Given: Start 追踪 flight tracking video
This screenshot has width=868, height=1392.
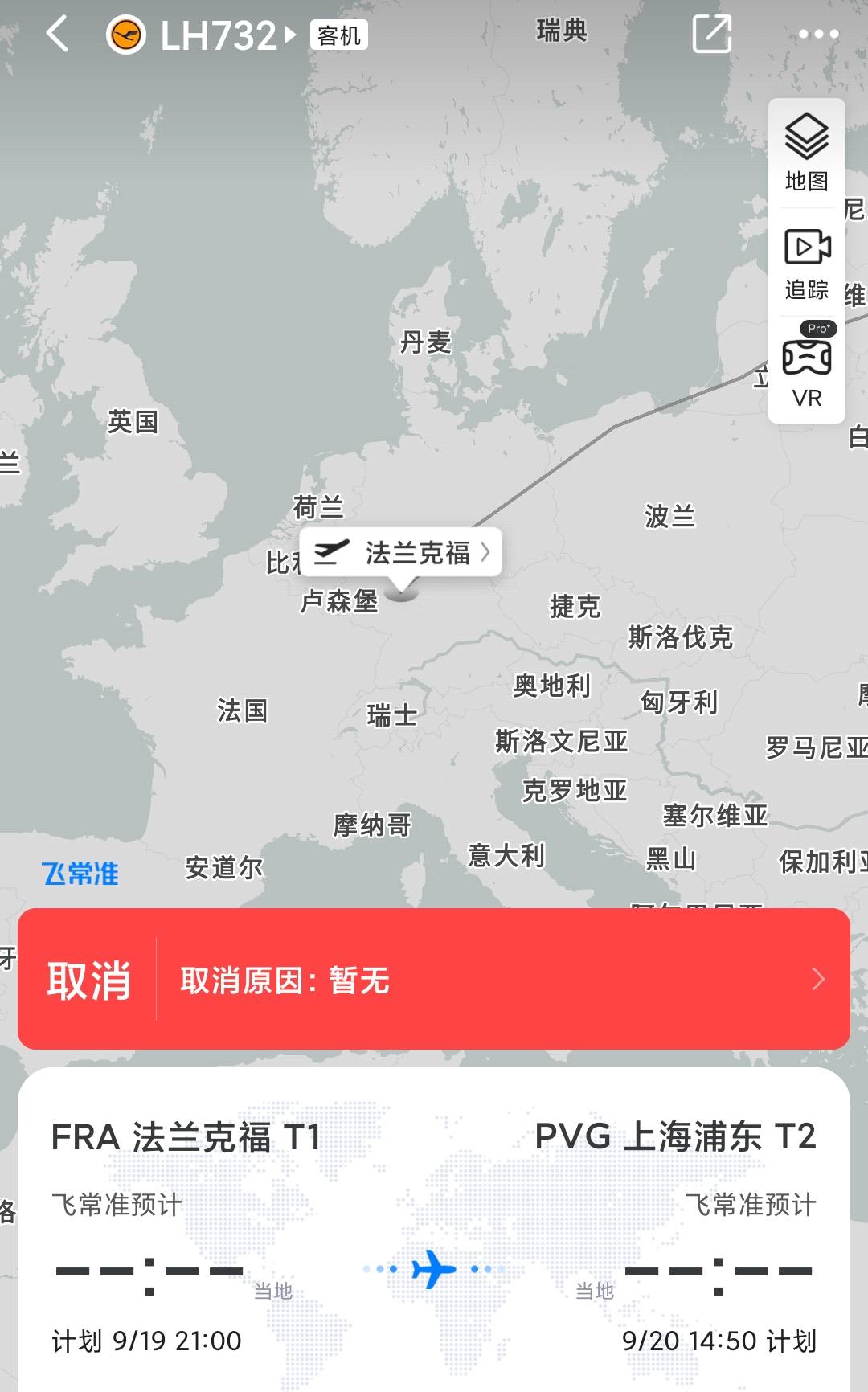Looking at the screenshot, I should pos(806,264).
